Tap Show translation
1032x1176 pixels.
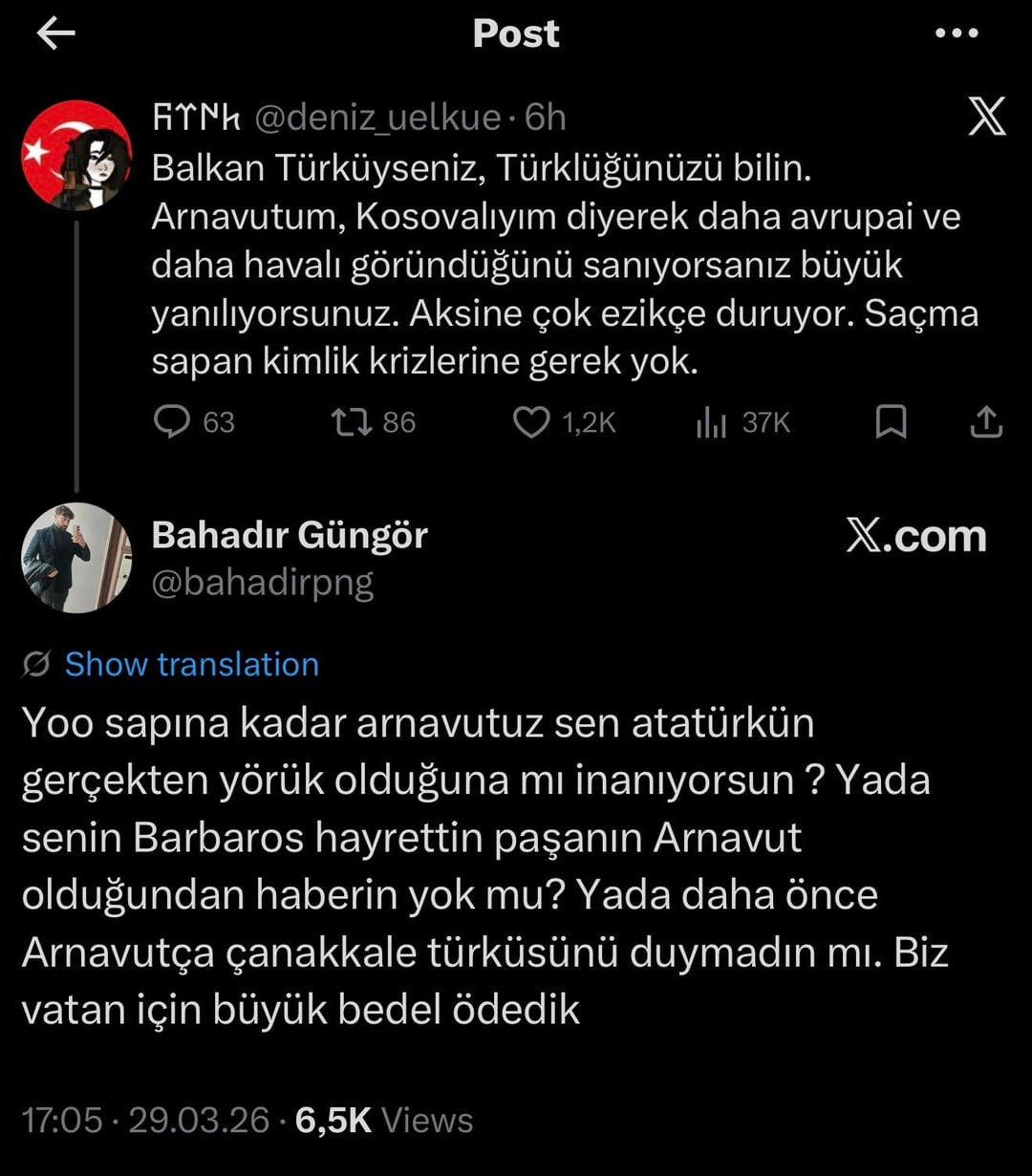click(x=191, y=664)
